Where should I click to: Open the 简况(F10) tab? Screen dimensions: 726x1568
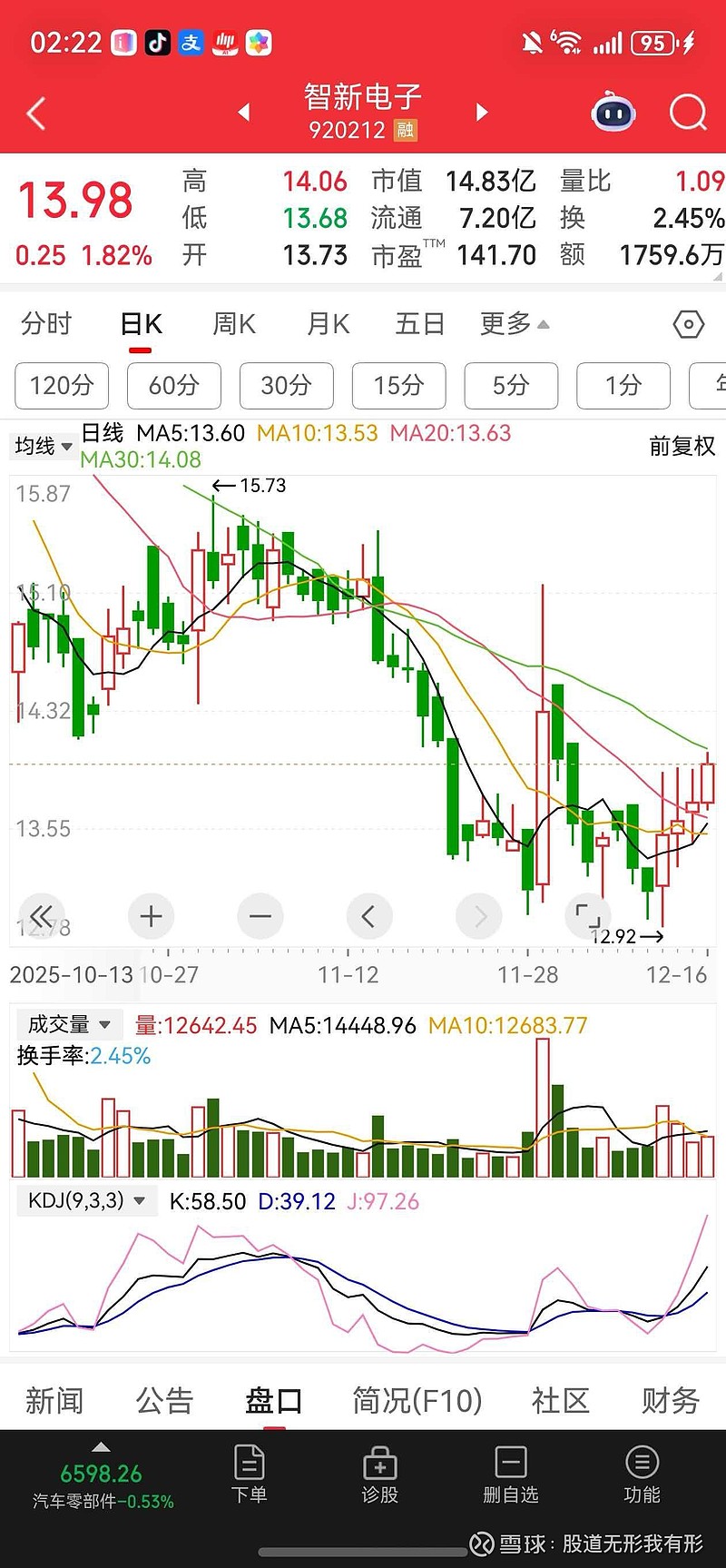pyautogui.click(x=417, y=1401)
